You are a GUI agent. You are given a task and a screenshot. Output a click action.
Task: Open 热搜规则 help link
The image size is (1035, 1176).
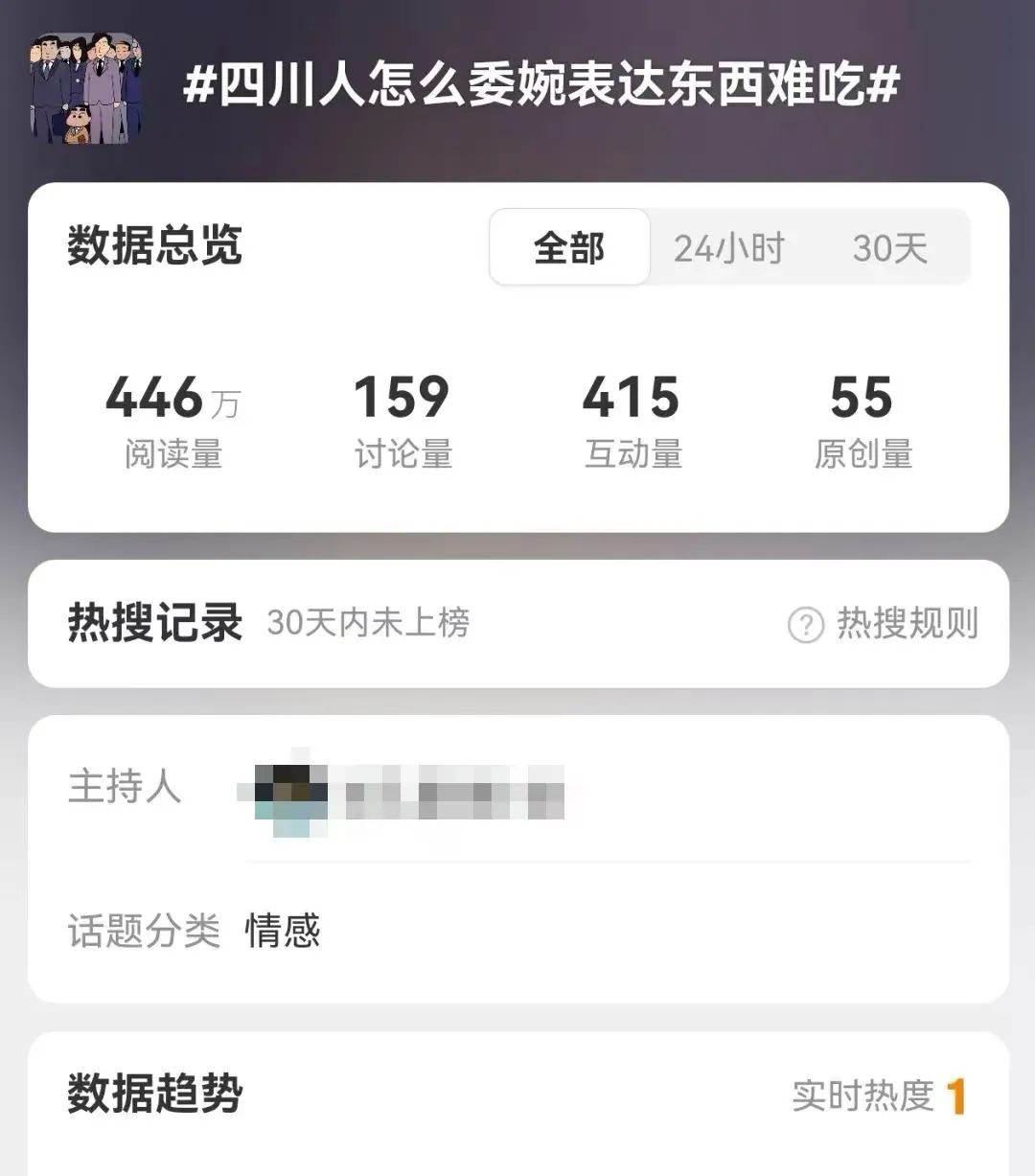click(884, 624)
